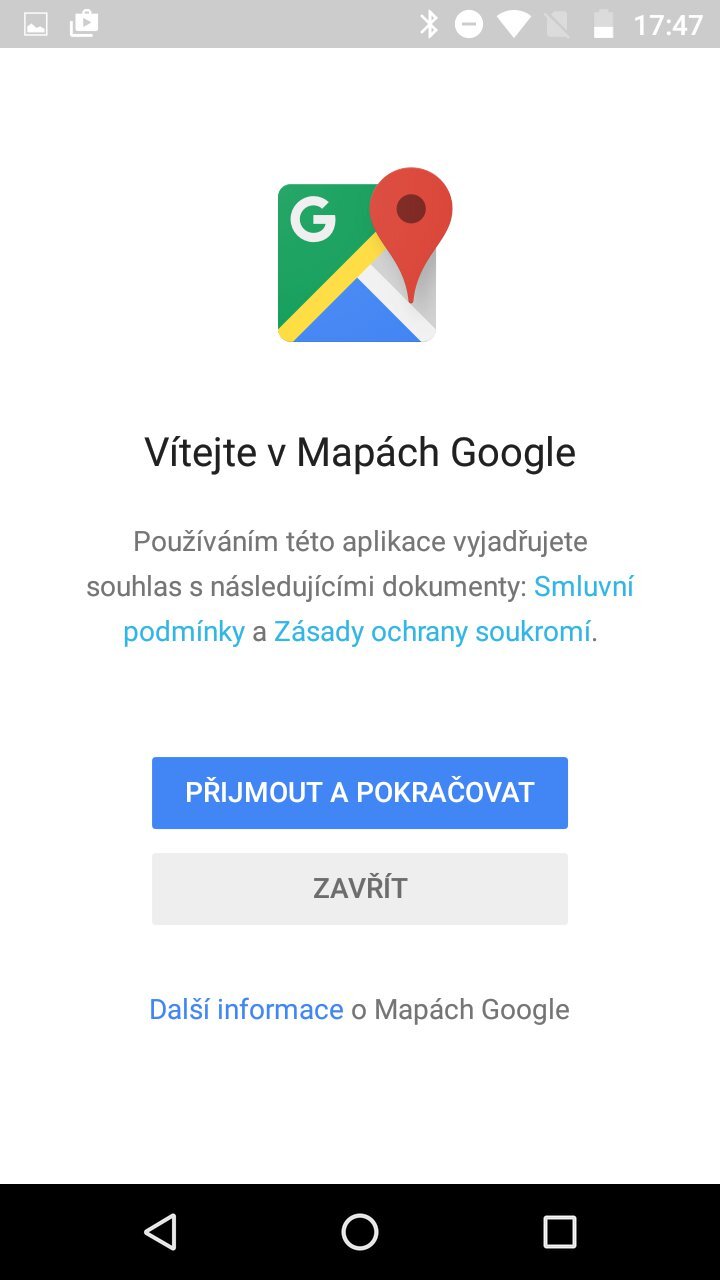Open Smluvní podmínky link
This screenshot has width=720, height=1280.
(583, 586)
